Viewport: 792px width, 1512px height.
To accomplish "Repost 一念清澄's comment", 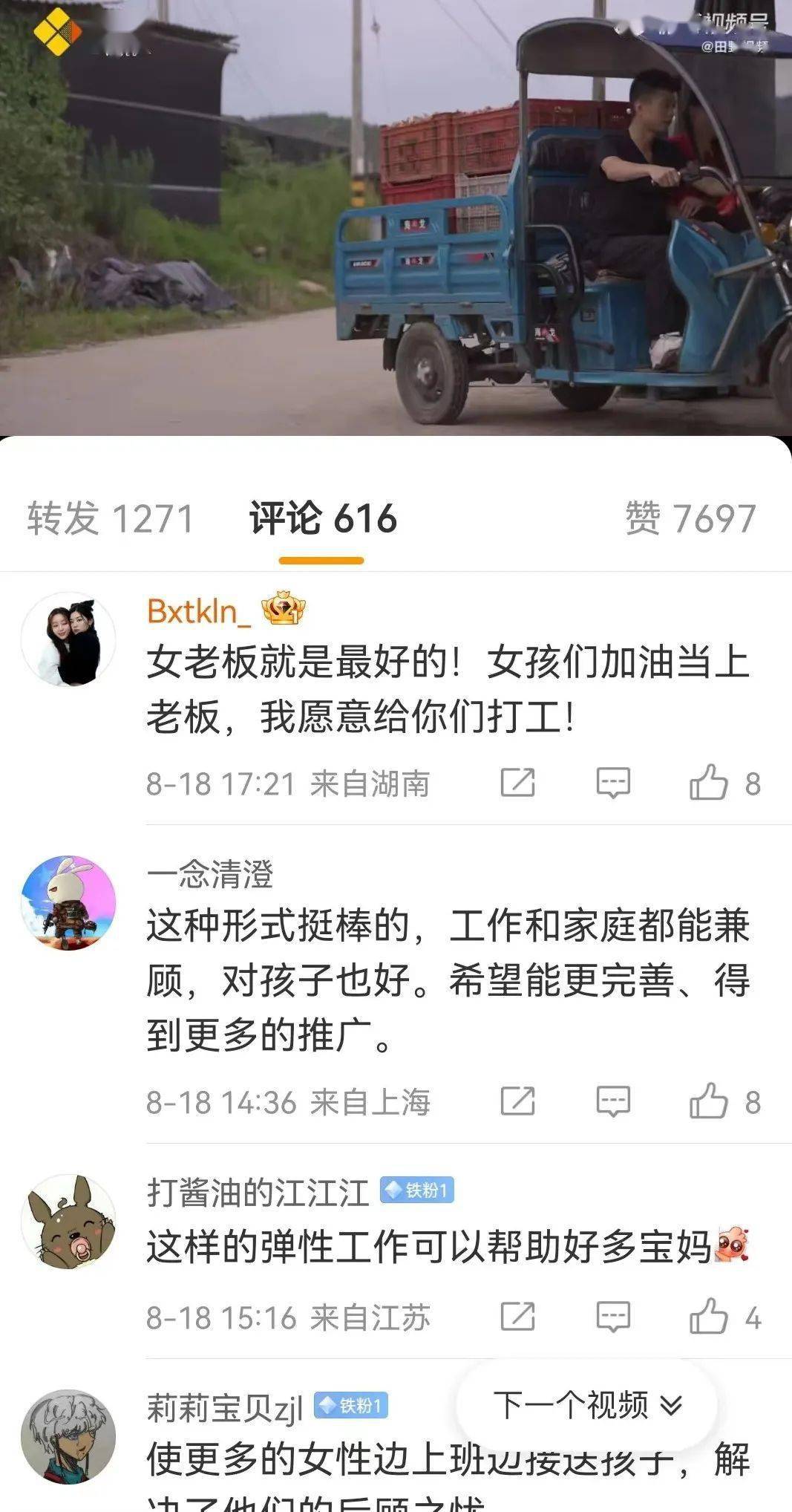I will (517, 1101).
